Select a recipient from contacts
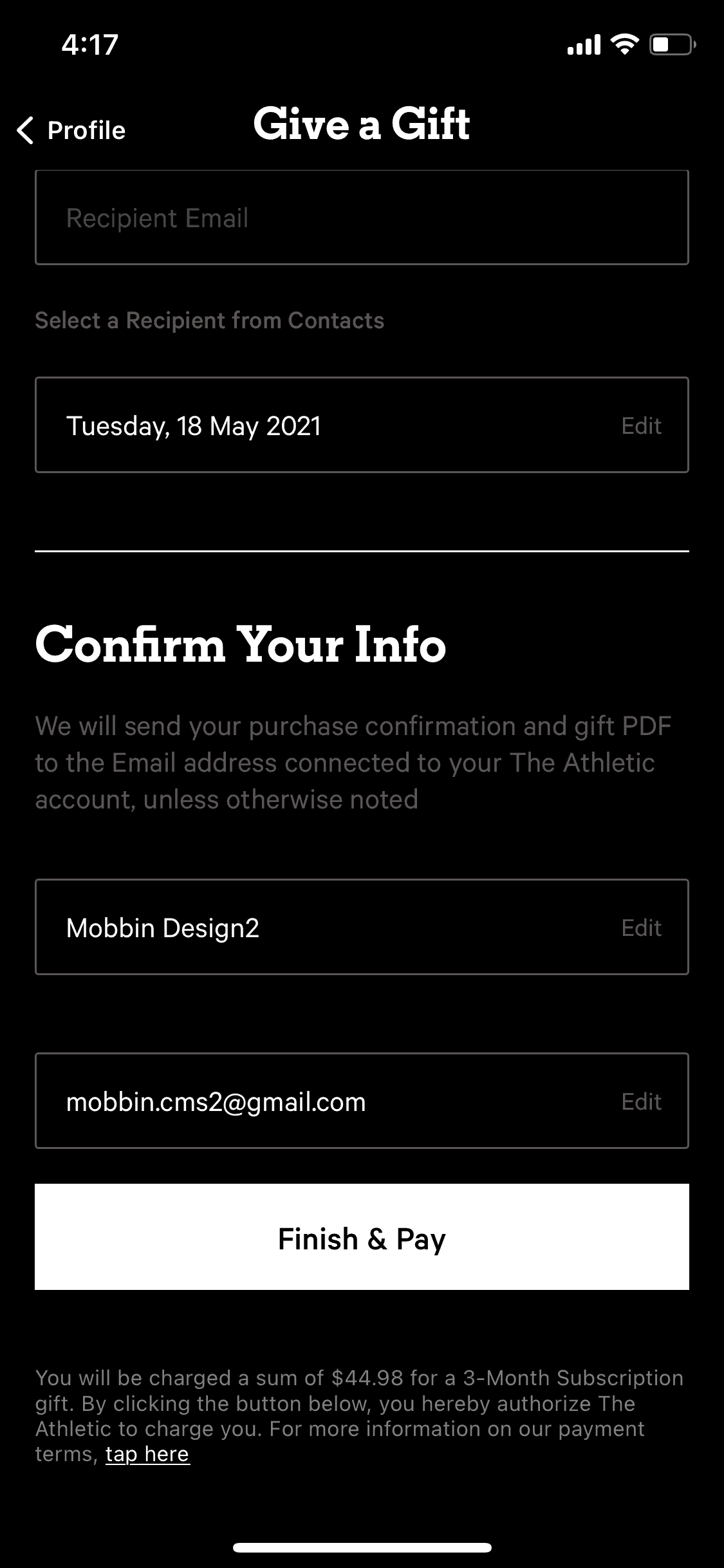724x1568 pixels. pyautogui.click(x=209, y=321)
